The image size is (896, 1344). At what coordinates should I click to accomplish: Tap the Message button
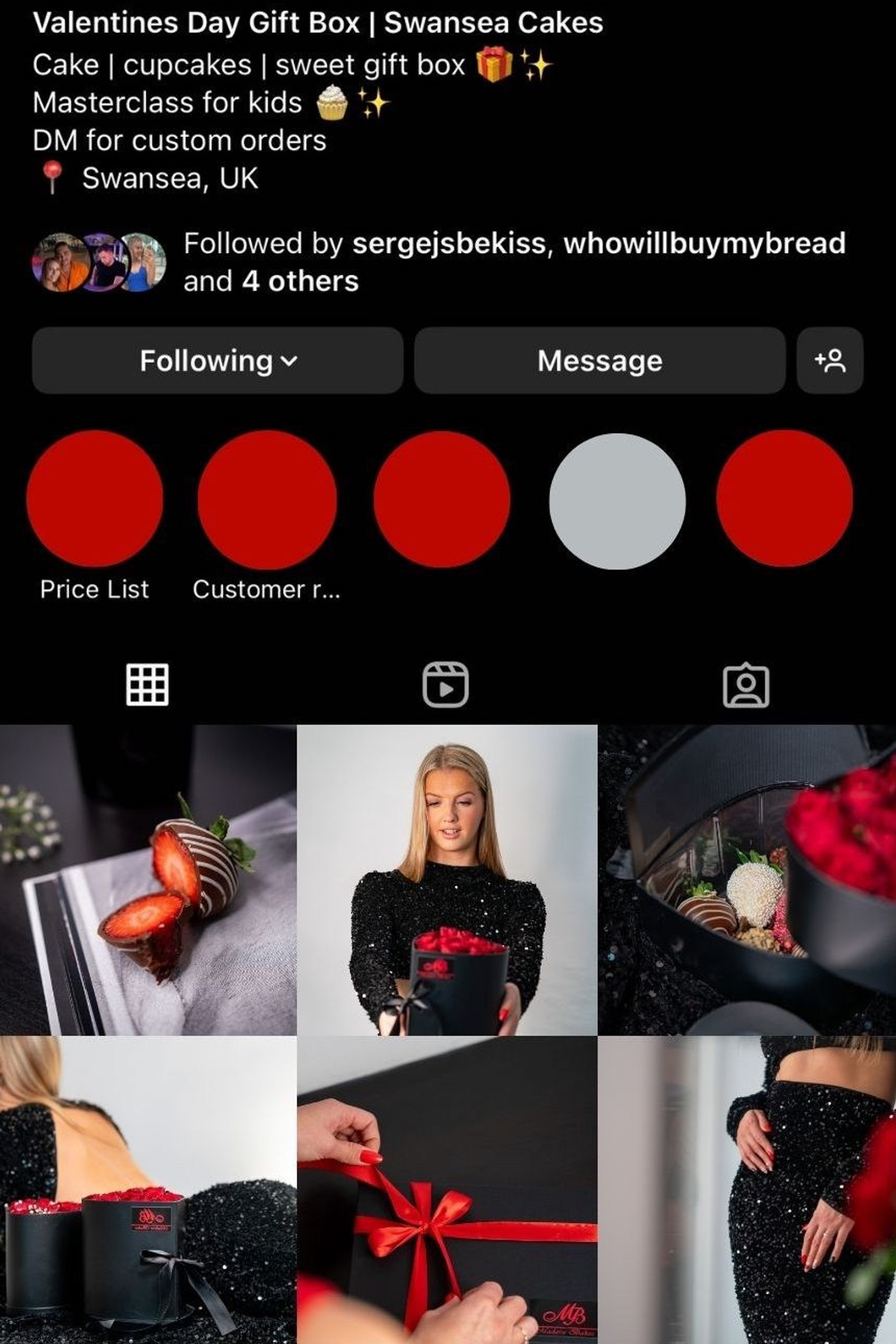(599, 360)
